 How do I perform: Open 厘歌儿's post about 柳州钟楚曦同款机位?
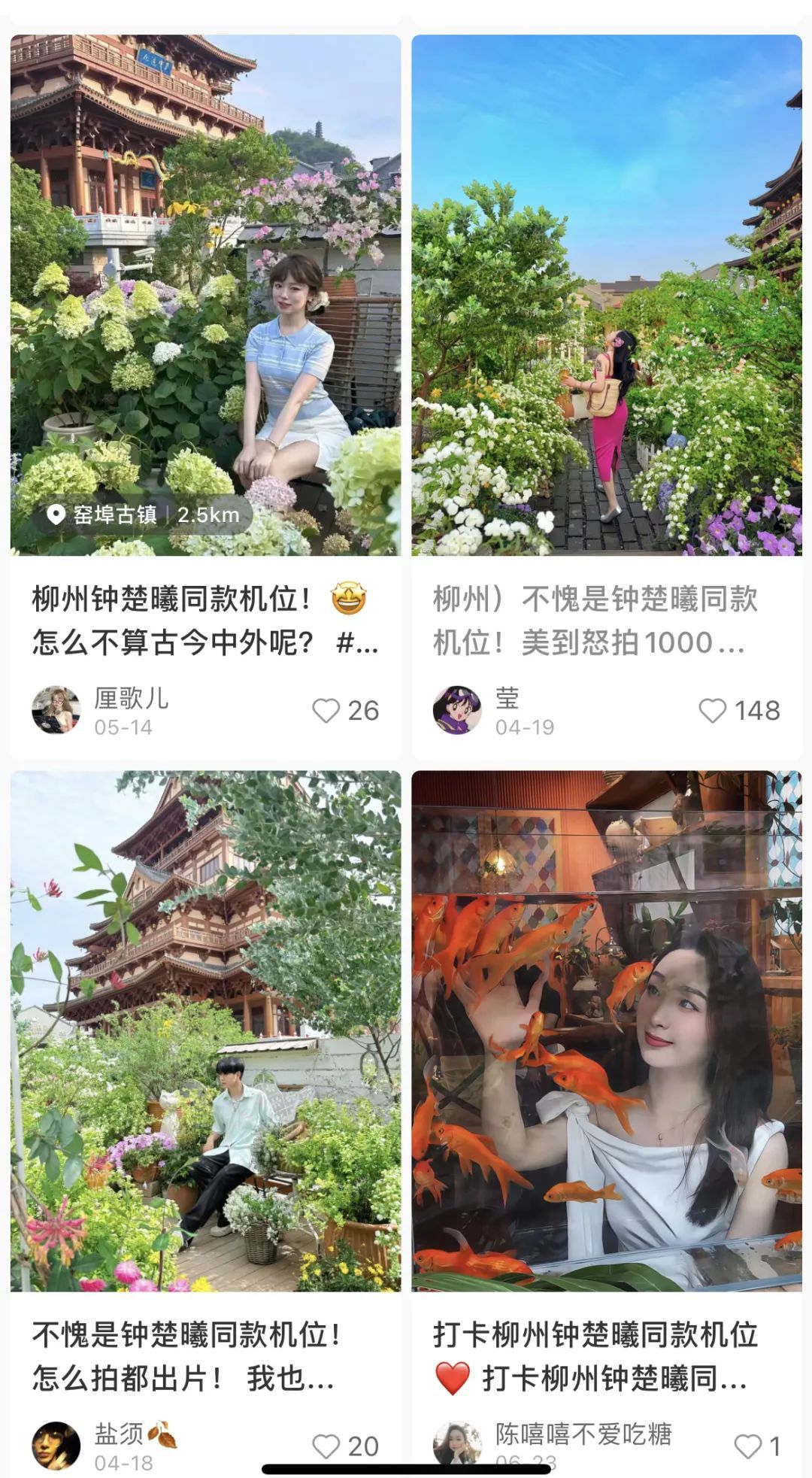tap(205, 295)
